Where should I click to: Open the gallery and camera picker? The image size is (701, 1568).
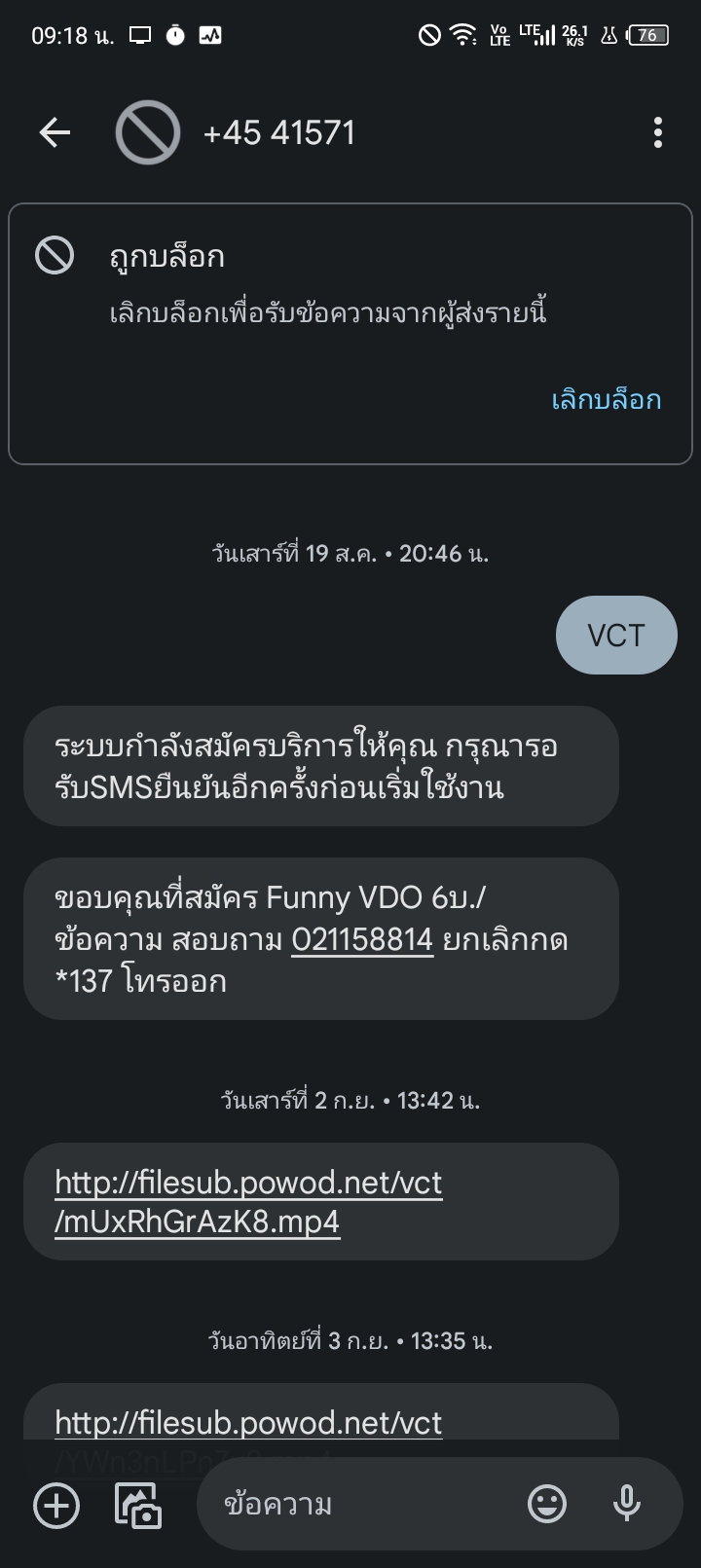click(x=138, y=1506)
